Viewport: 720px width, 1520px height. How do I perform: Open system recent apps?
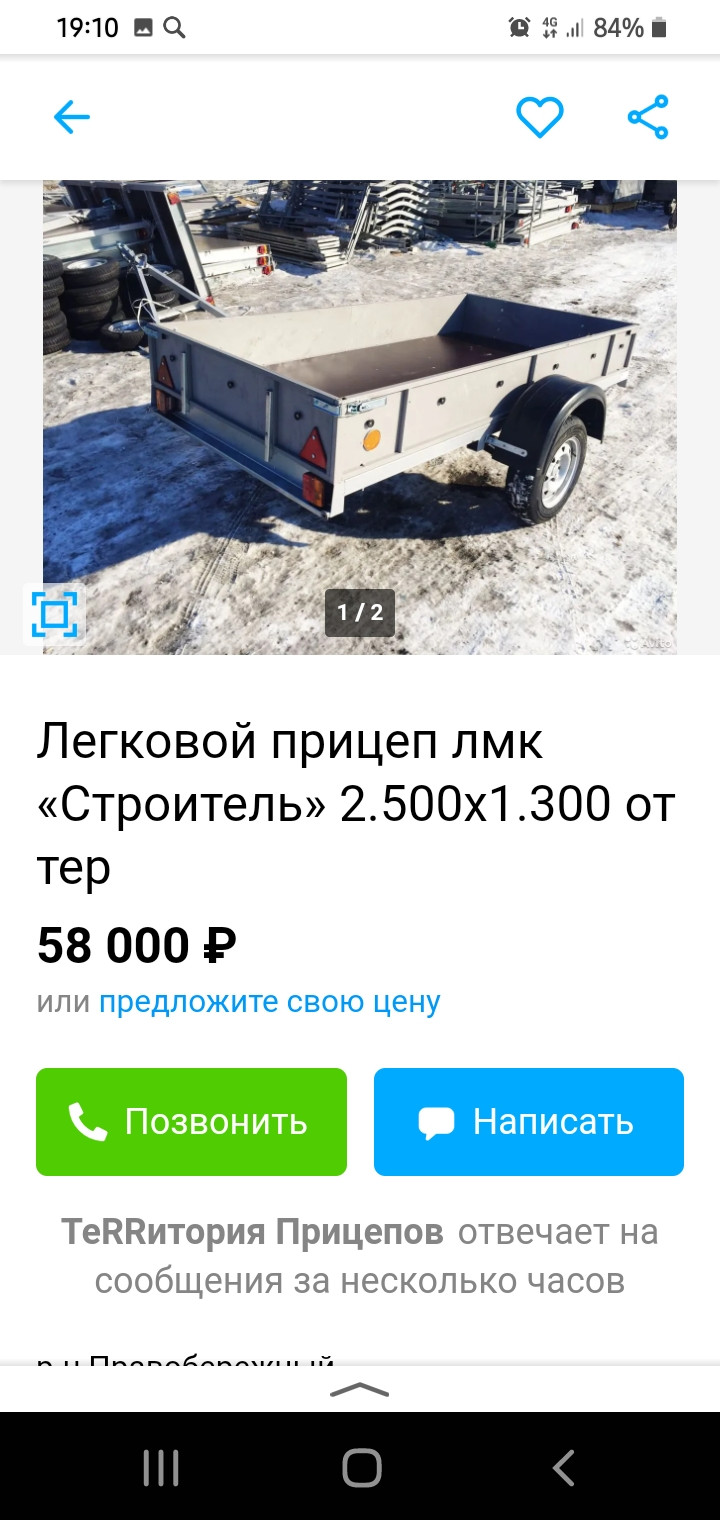tap(161, 1468)
